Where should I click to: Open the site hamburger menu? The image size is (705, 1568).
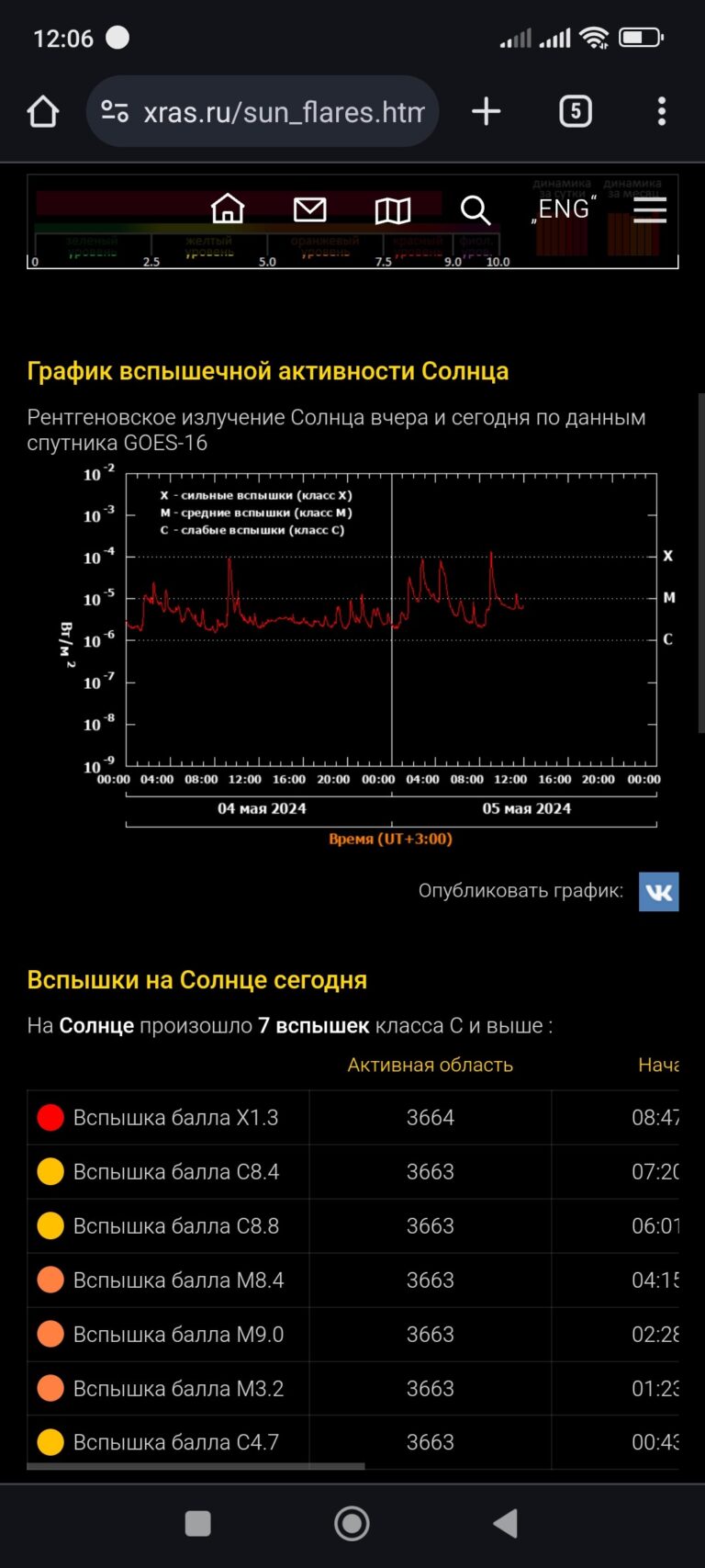(650, 210)
